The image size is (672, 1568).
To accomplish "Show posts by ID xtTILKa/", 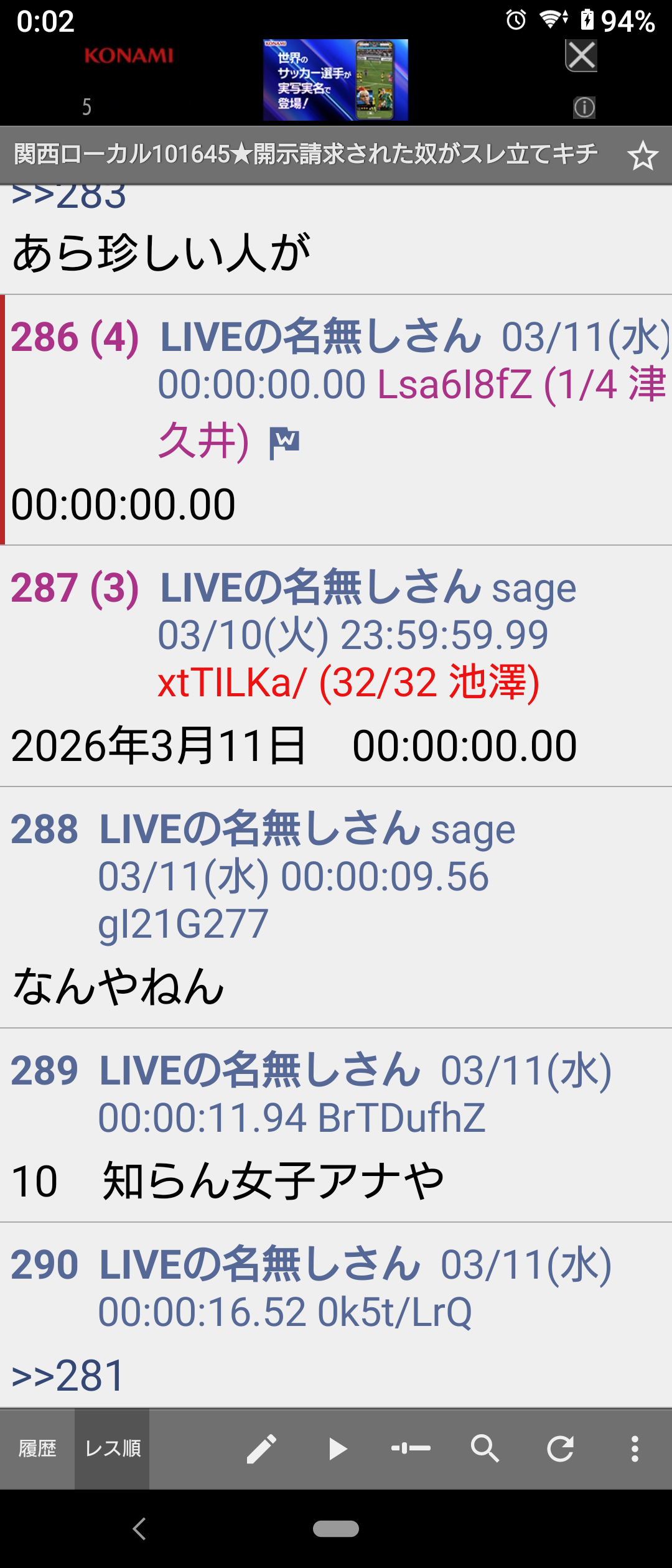I will pyautogui.click(x=231, y=683).
